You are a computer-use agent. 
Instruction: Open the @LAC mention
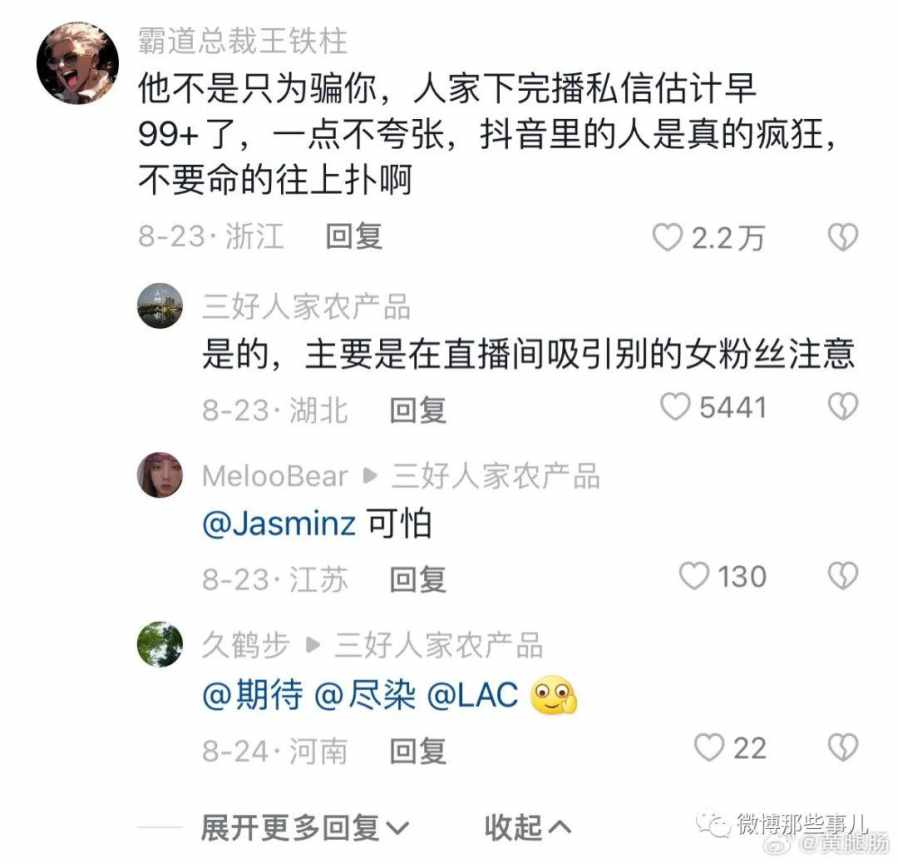pos(472,696)
